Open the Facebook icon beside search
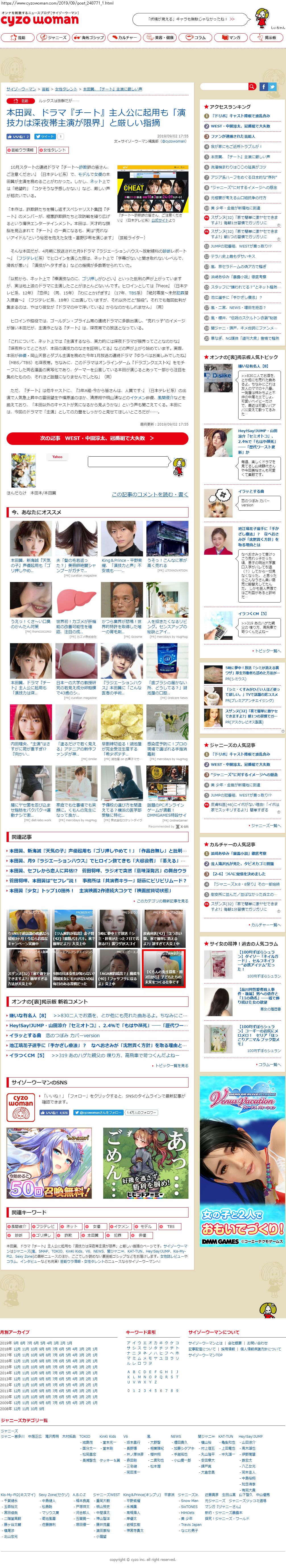Screen dimensions: 286x1568 (x=264, y=87)
